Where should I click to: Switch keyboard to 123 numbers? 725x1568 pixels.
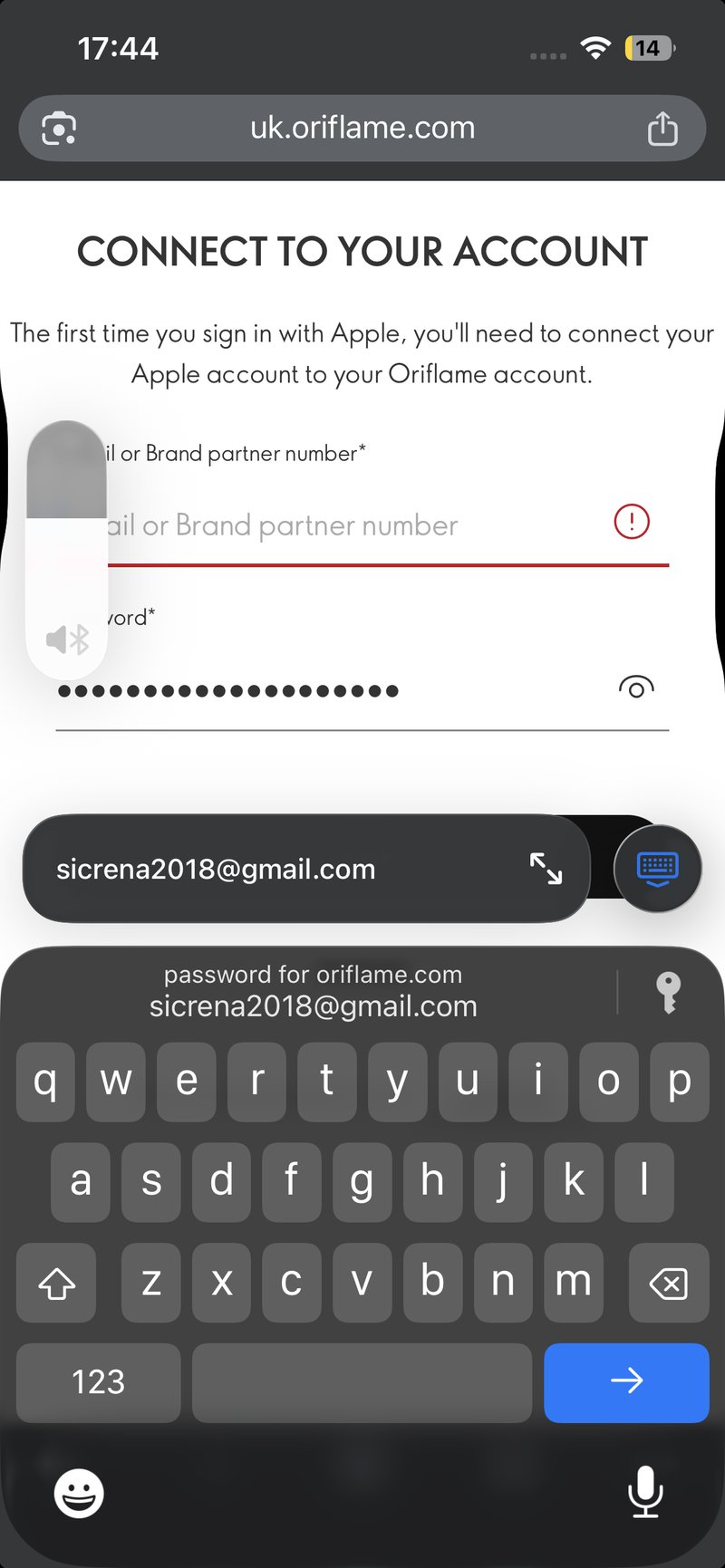click(98, 1382)
